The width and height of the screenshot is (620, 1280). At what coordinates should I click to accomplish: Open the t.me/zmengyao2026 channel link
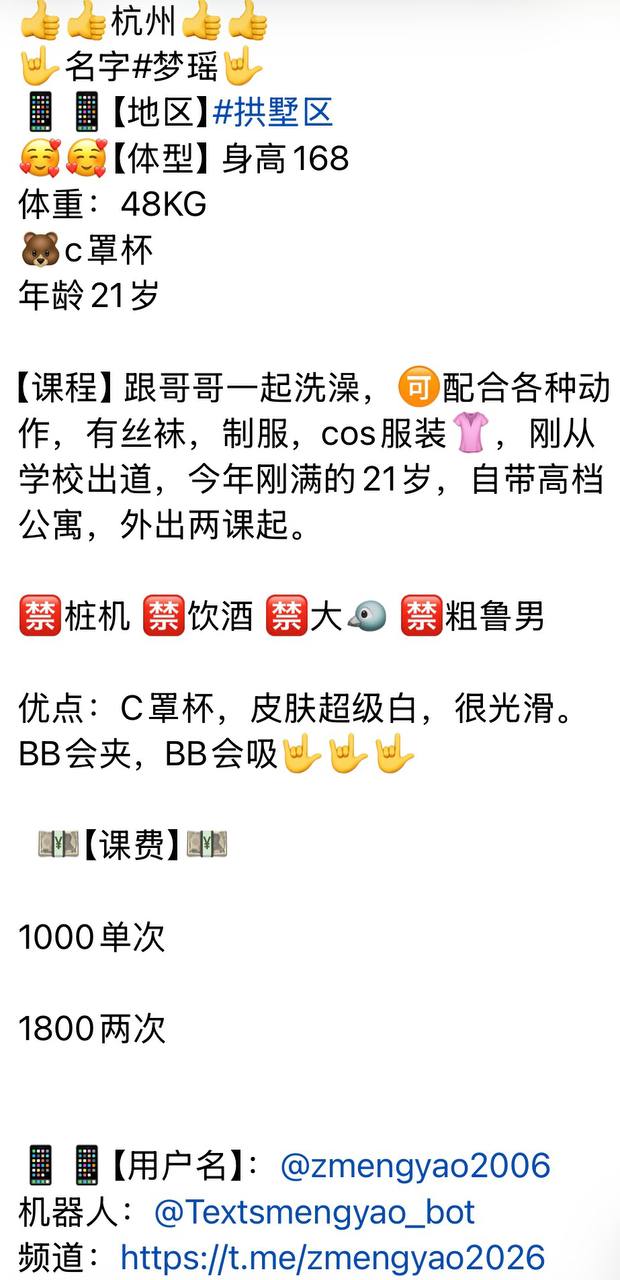tap(333, 1257)
